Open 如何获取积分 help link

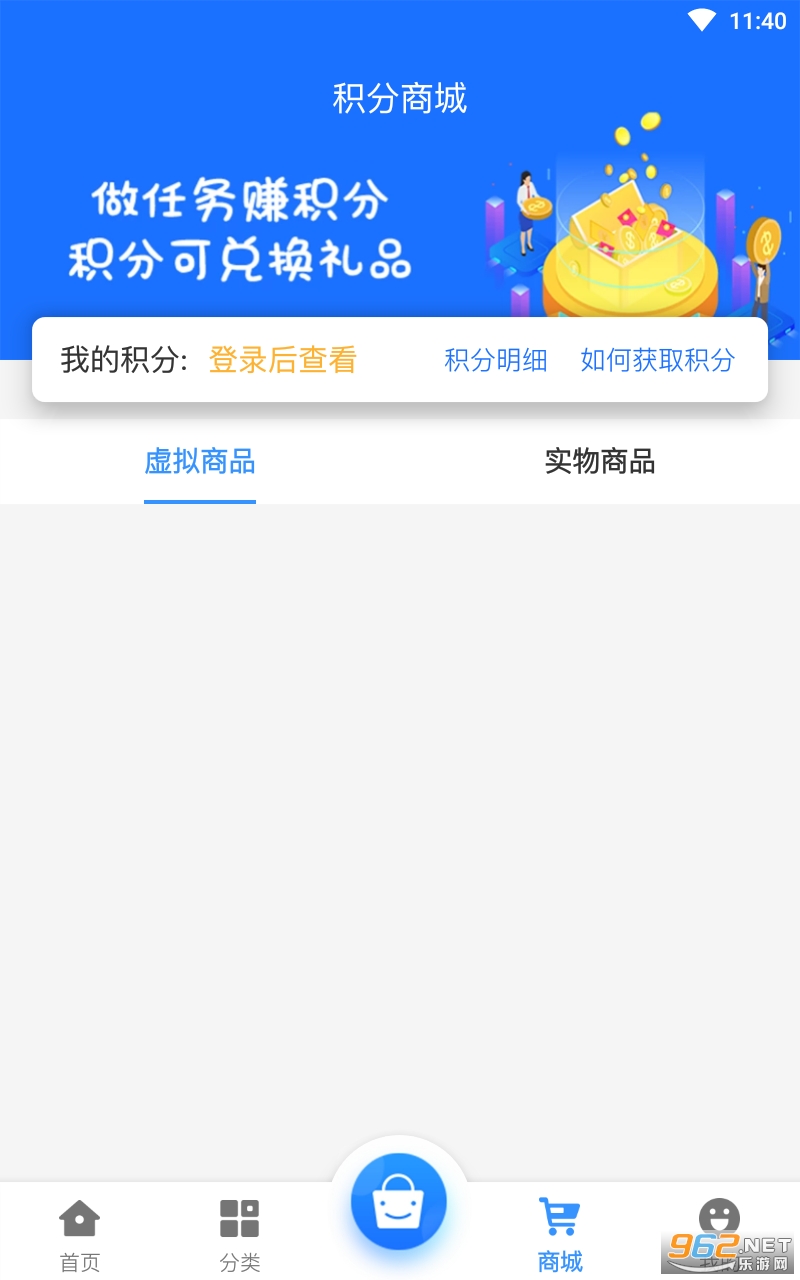tap(657, 360)
